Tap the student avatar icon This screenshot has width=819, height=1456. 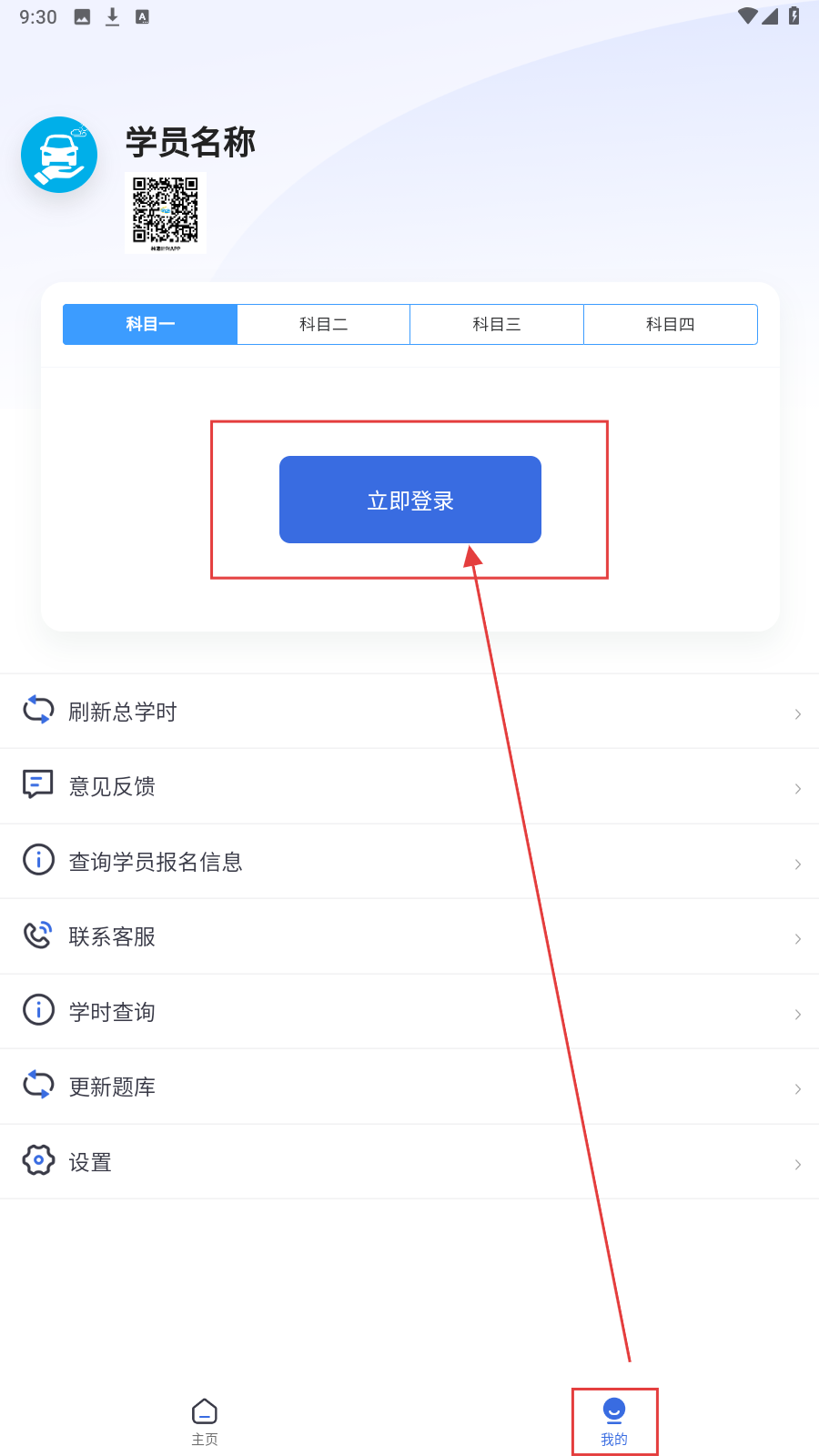pos(59,155)
